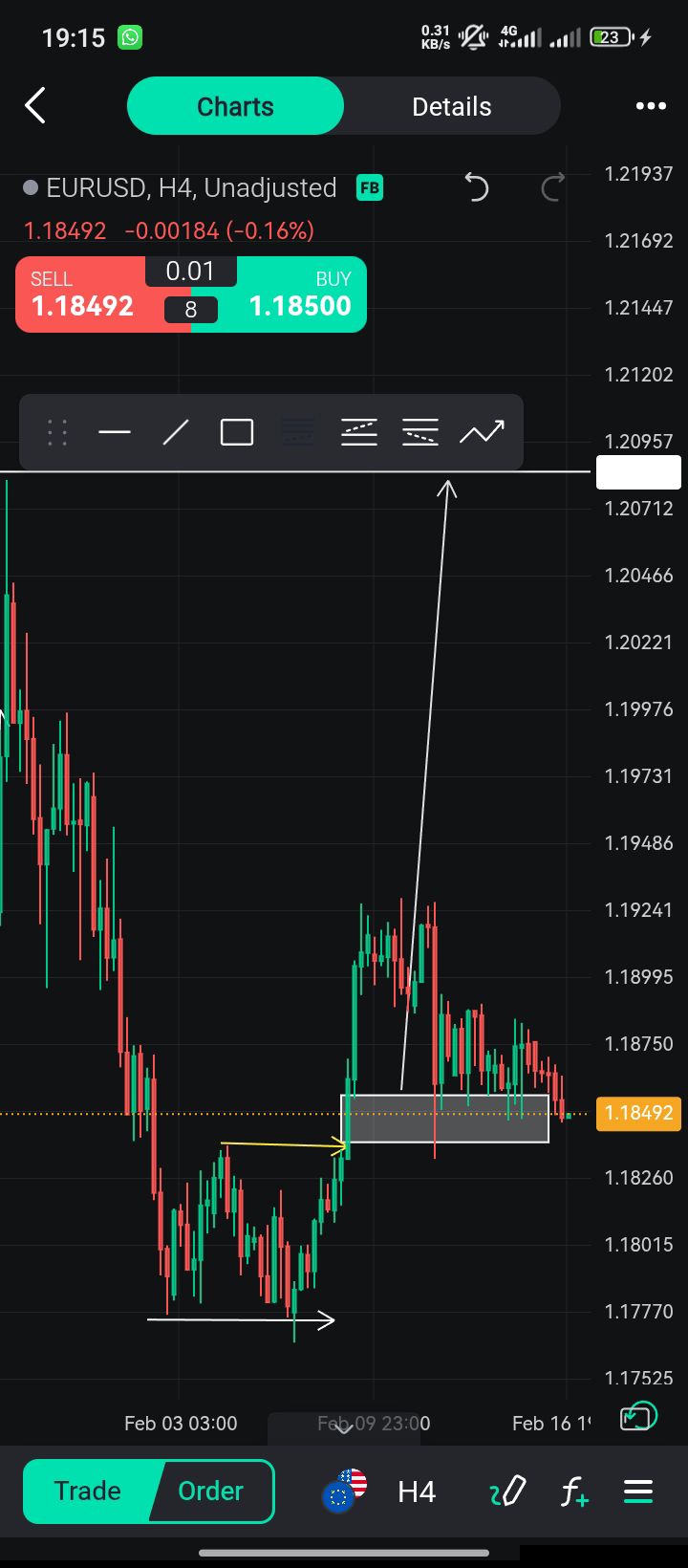This screenshot has width=688, height=1568.
Task: Pick the rectangle drawing tool
Action: pos(237,433)
